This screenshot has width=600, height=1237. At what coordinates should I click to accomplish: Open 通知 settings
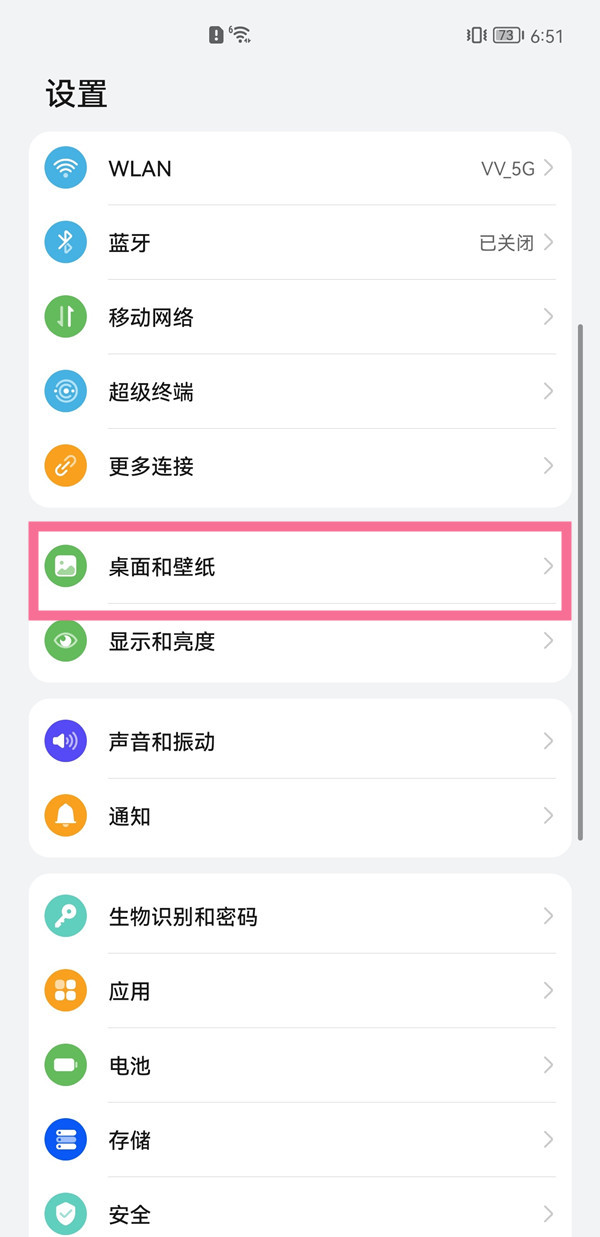coord(300,816)
